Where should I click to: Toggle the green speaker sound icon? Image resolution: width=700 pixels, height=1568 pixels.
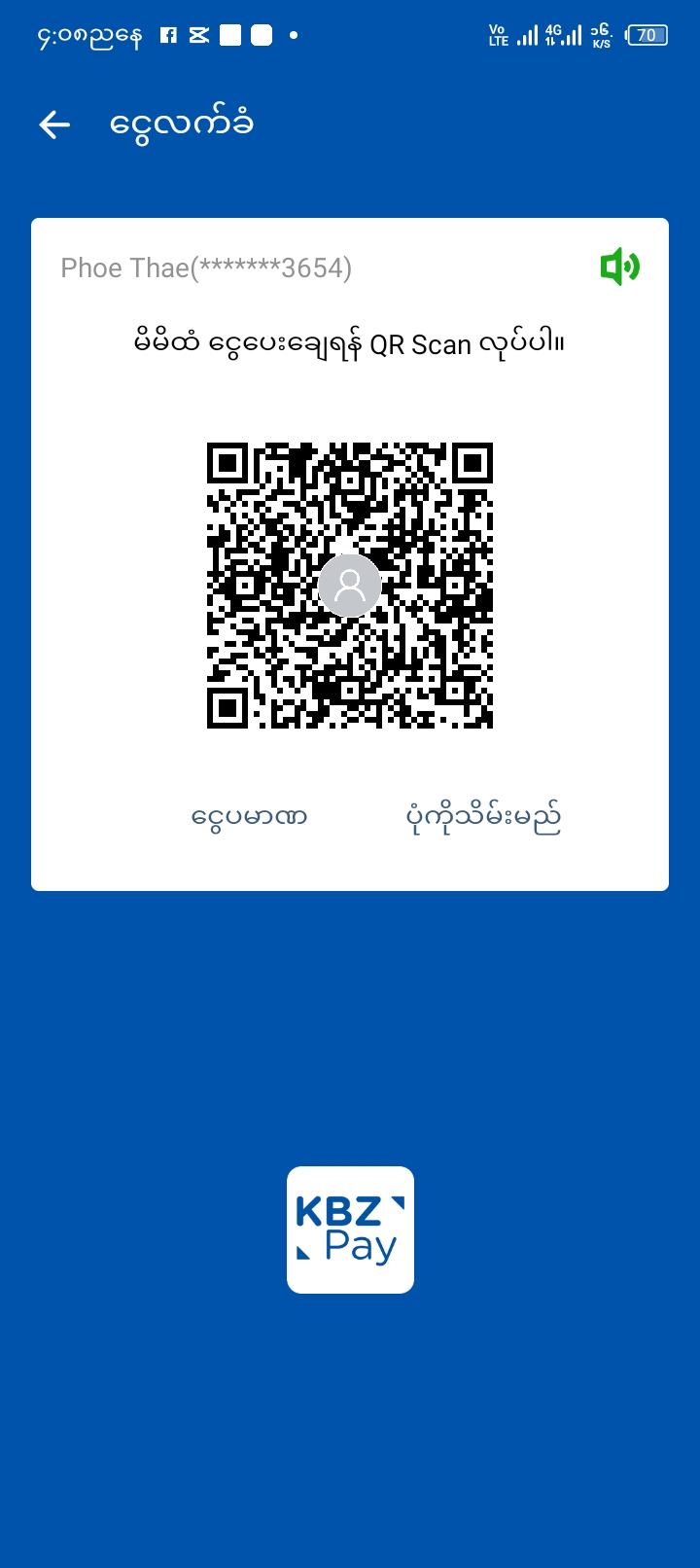pos(619,267)
